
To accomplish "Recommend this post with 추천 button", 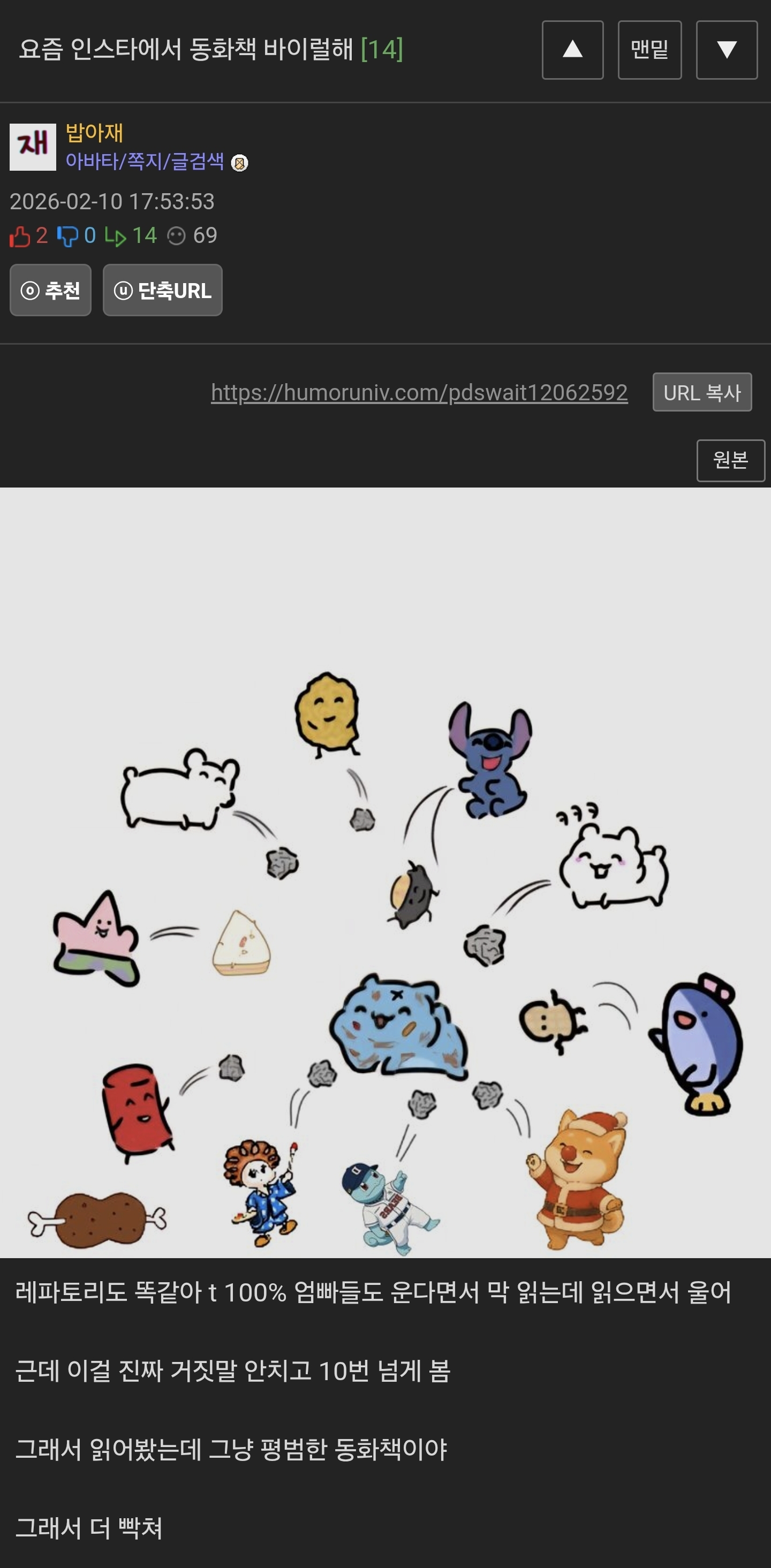I will [50, 291].
